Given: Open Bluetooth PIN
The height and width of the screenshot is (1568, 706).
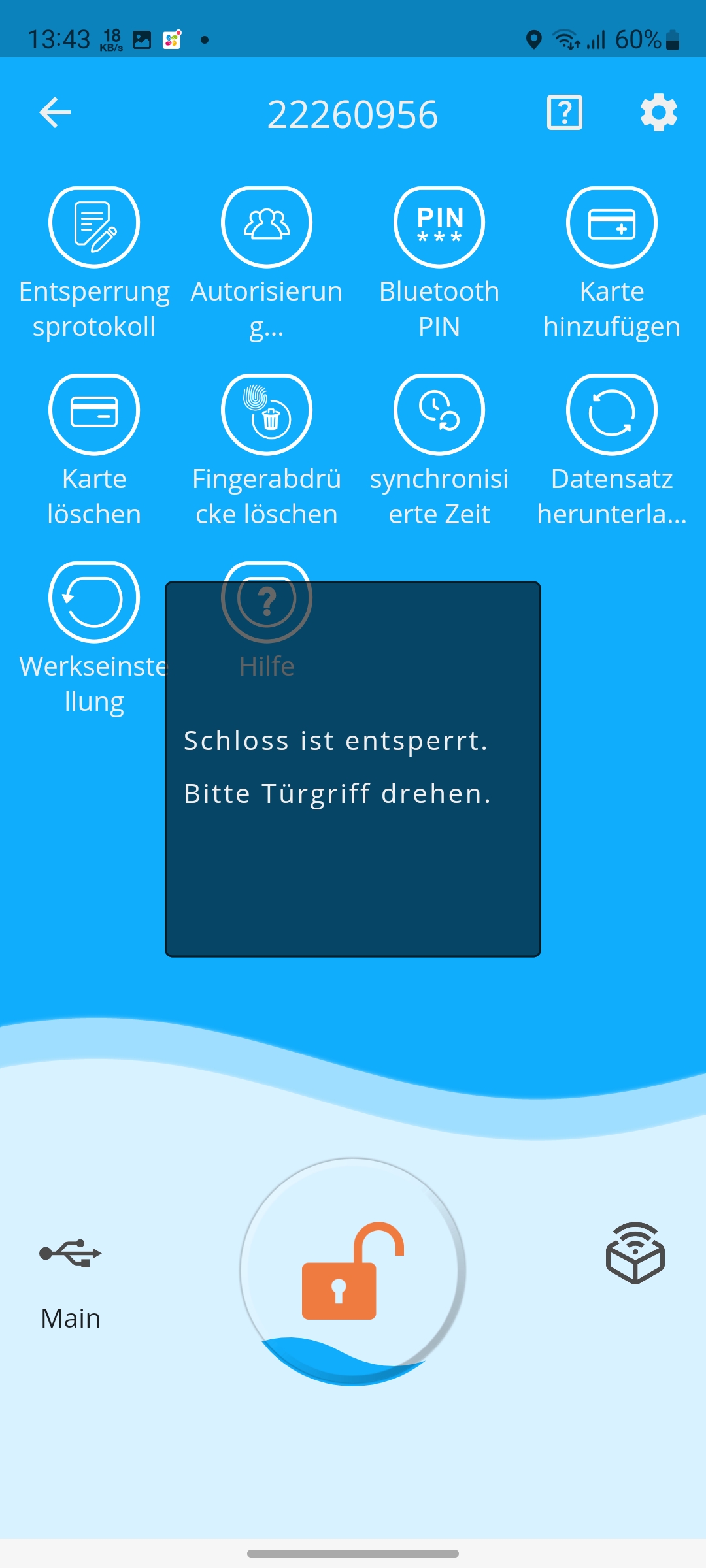Looking at the screenshot, I should coord(439,227).
